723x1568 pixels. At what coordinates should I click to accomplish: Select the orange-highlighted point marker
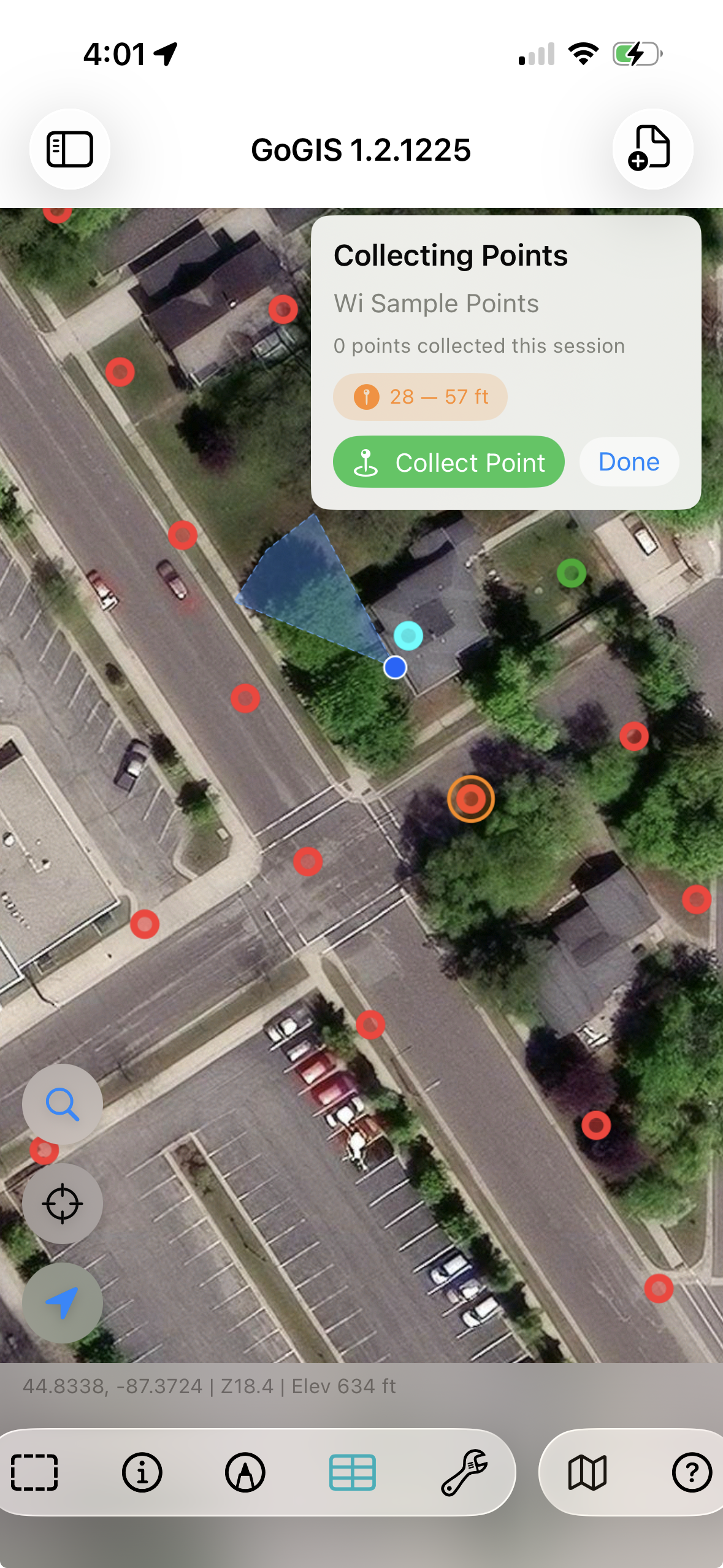tap(471, 799)
